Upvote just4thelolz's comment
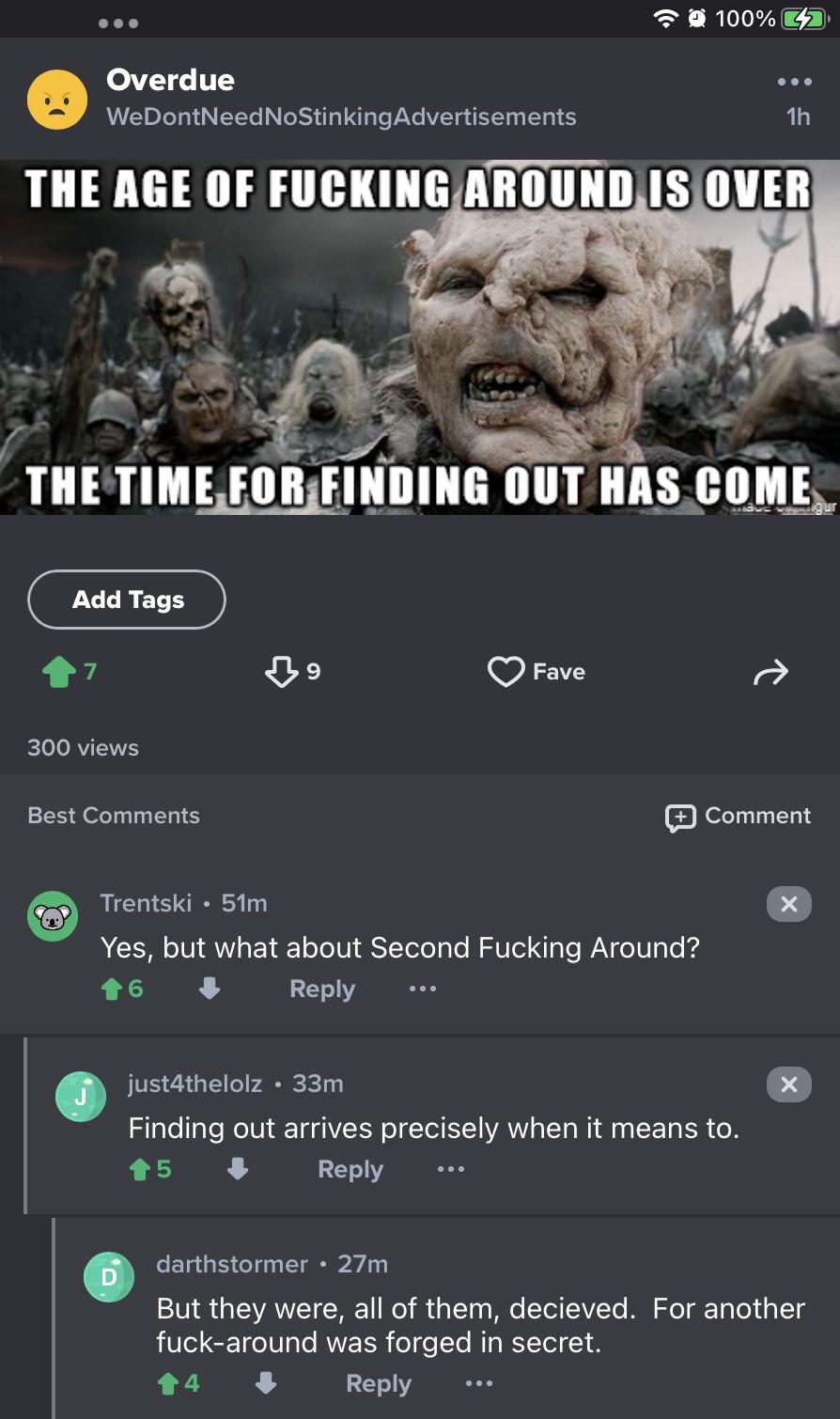The image size is (840, 1419). pos(140,1169)
